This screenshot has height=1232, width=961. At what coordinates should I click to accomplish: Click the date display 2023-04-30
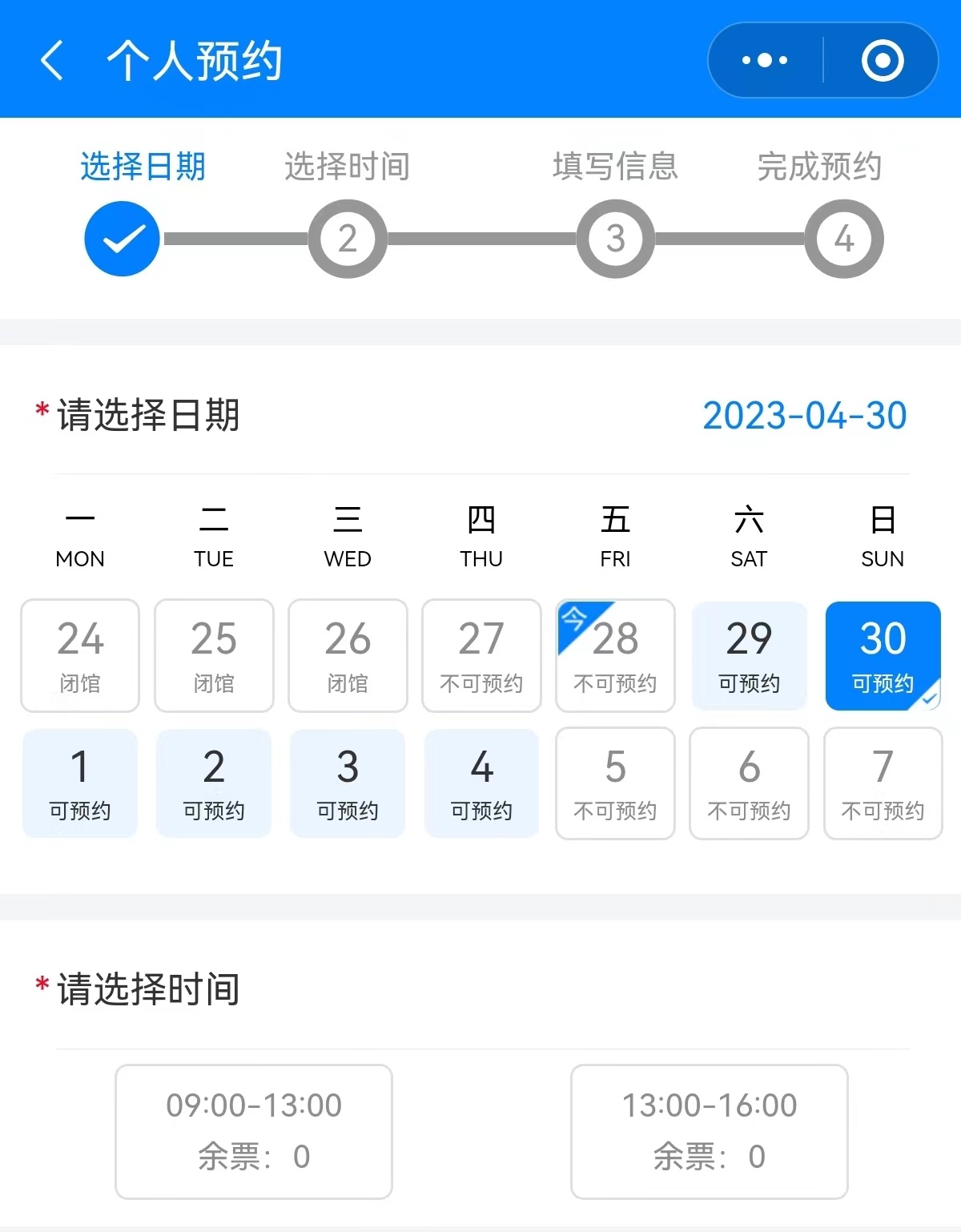pyautogui.click(x=804, y=416)
